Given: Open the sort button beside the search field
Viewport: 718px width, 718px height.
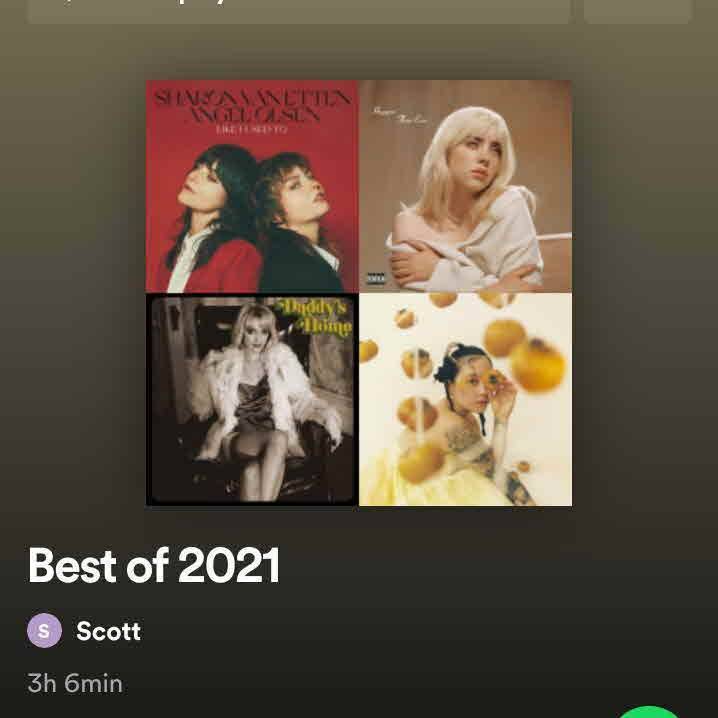Looking at the screenshot, I should click(638, 10).
